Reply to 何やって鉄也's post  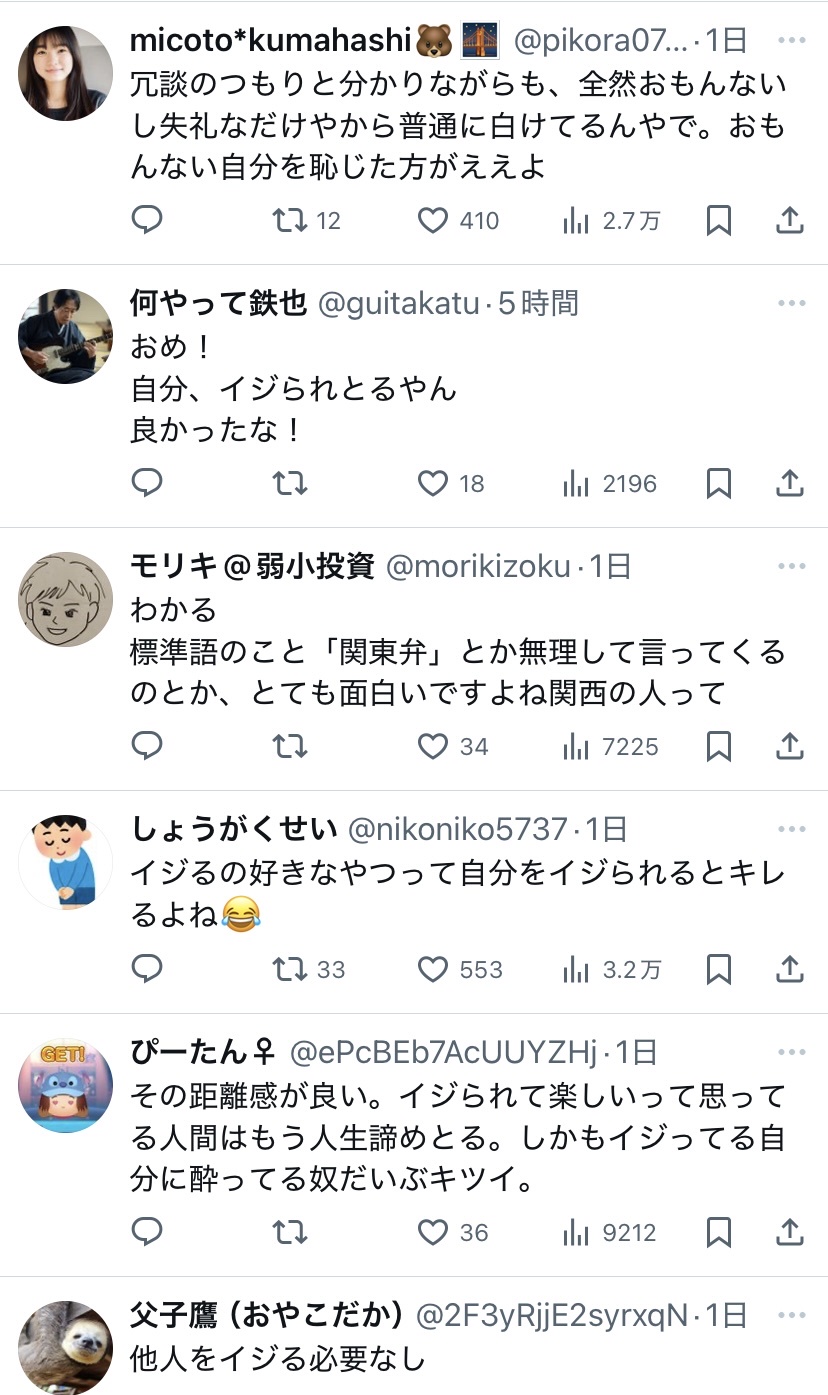point(147,484)
